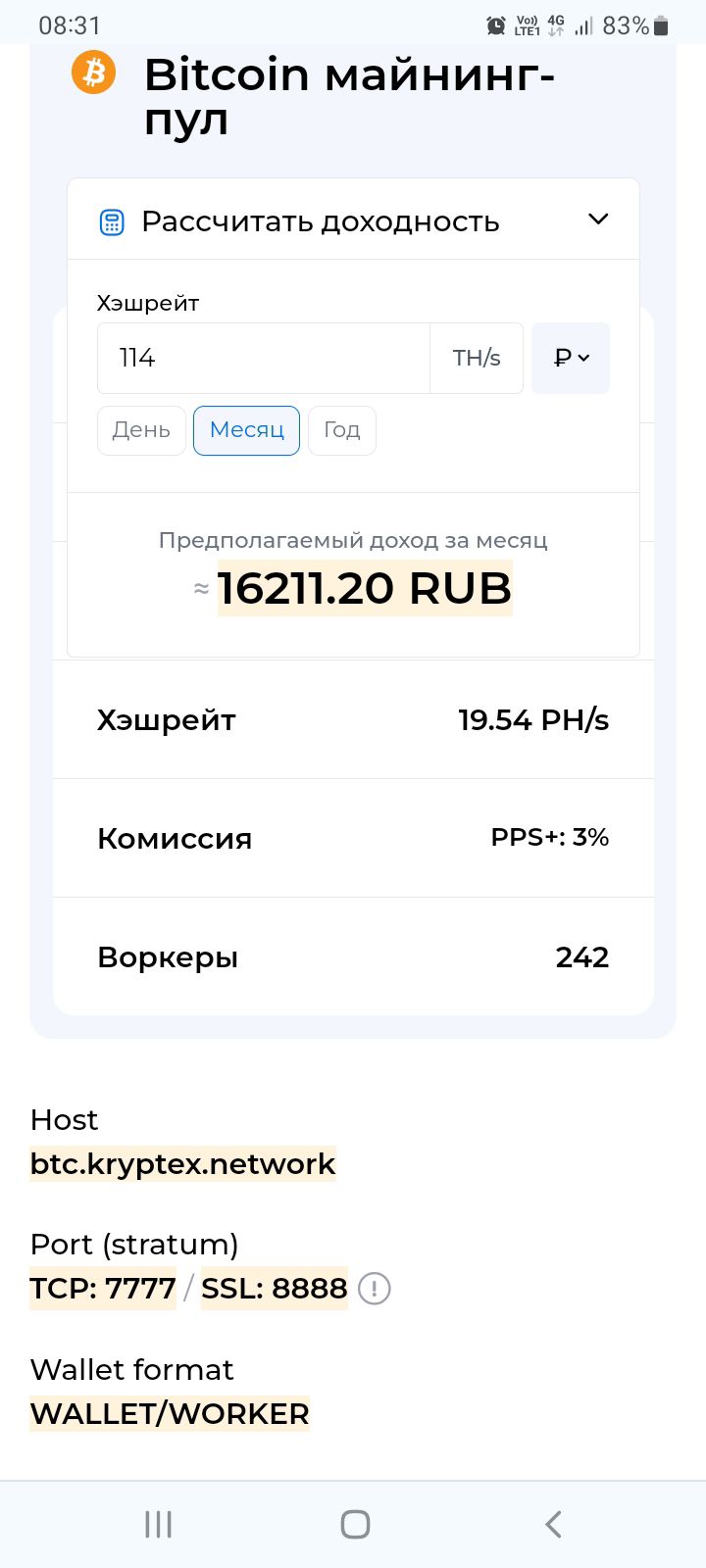Copy the TCP: 7777 port
Viewport: 706px width, 1568px height.
[x=103, y=1288]
